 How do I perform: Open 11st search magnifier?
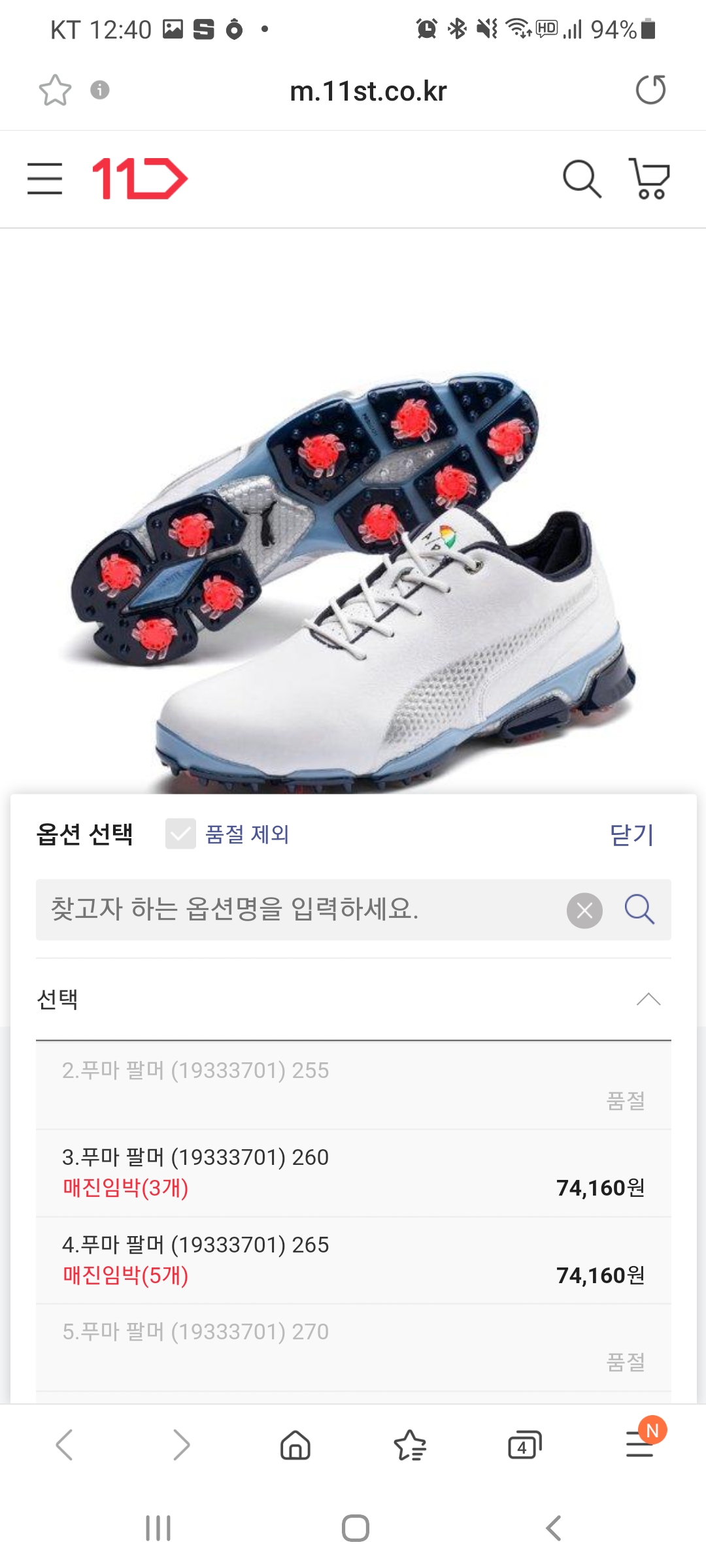[x=581, y=178]
